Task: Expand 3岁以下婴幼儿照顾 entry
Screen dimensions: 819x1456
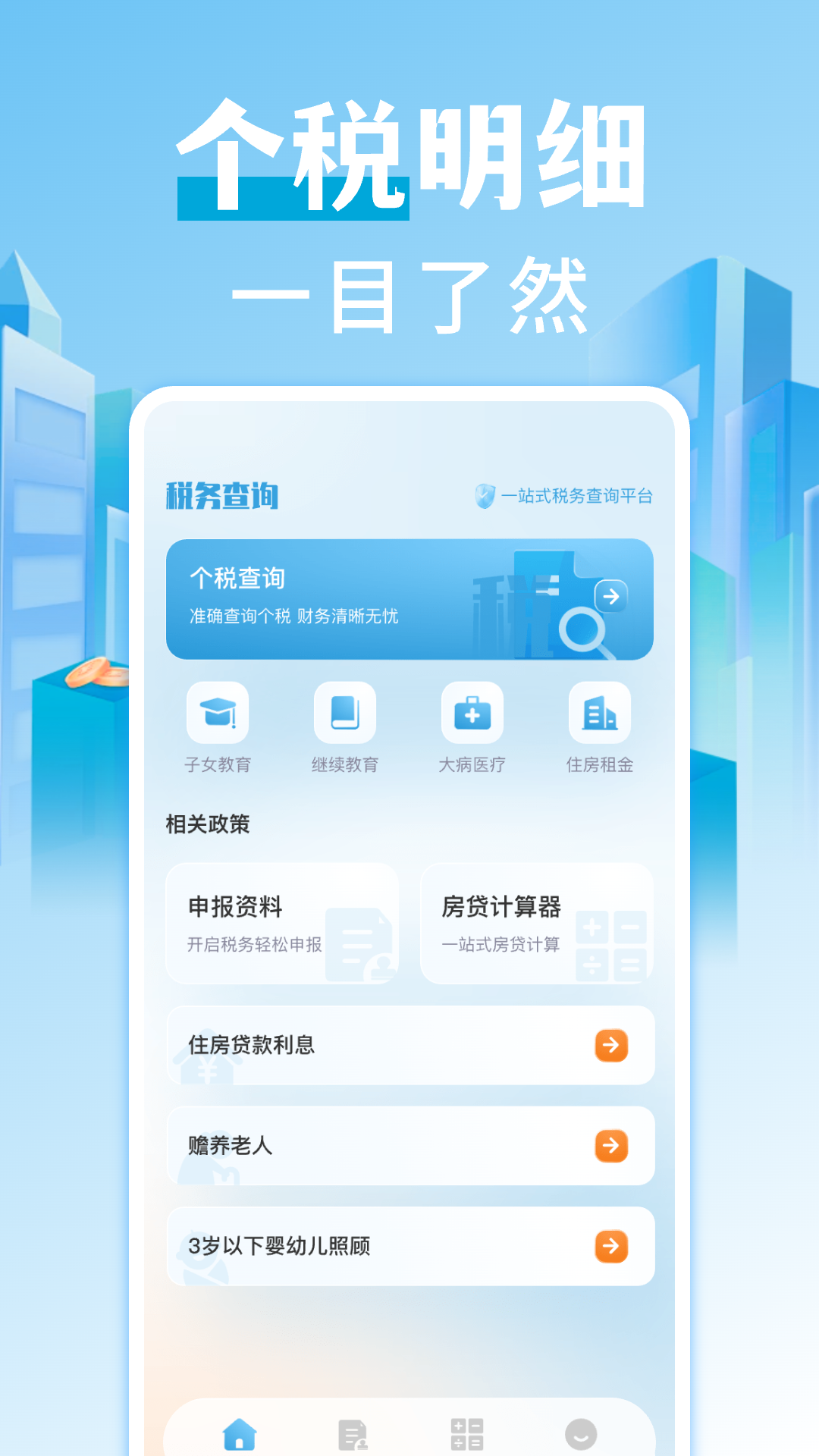Action: pyautogui.click(x=409, y=1247)
